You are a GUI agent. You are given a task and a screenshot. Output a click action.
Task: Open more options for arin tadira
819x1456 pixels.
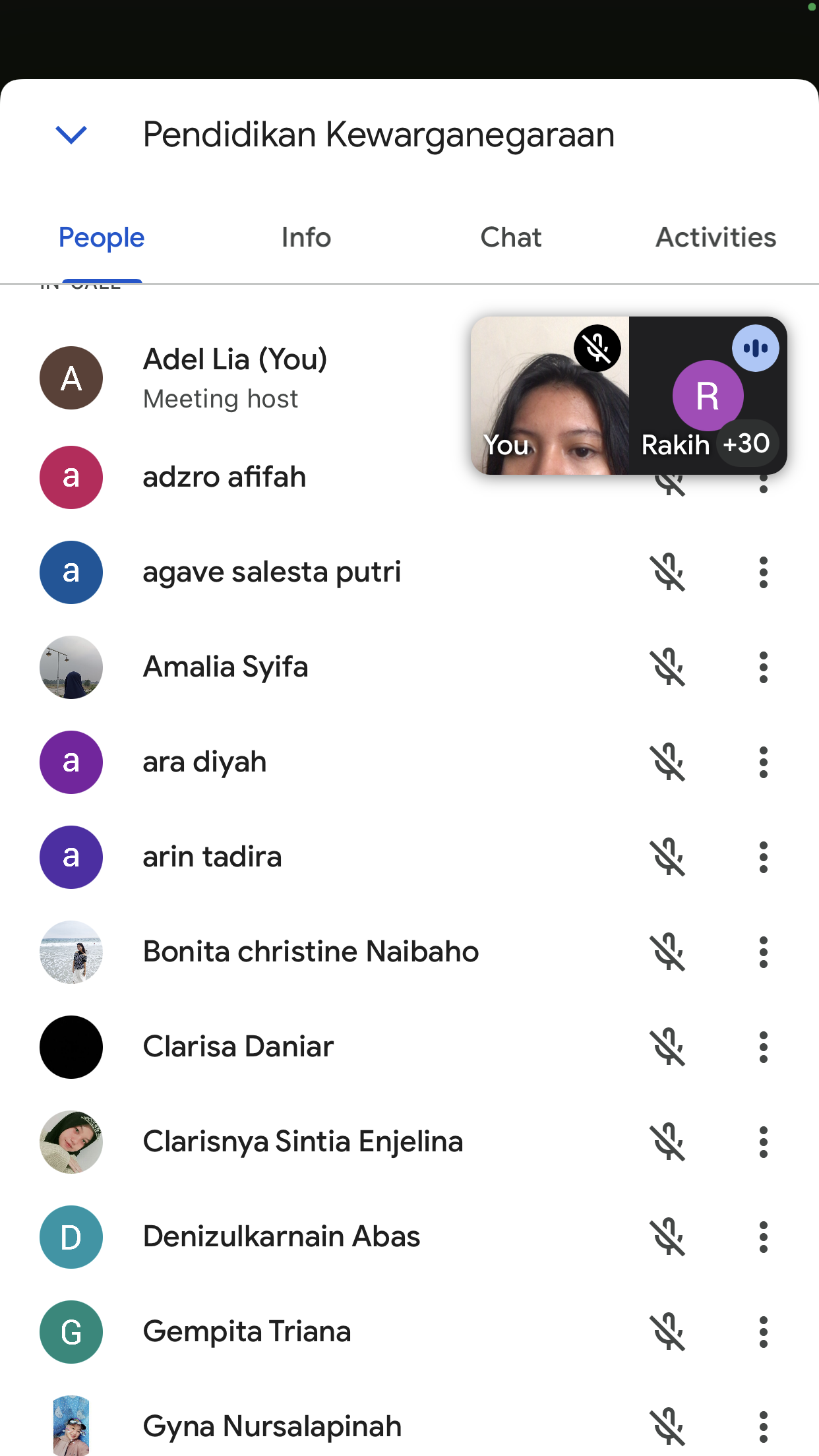pyautogui.click(x=764, y=857)
